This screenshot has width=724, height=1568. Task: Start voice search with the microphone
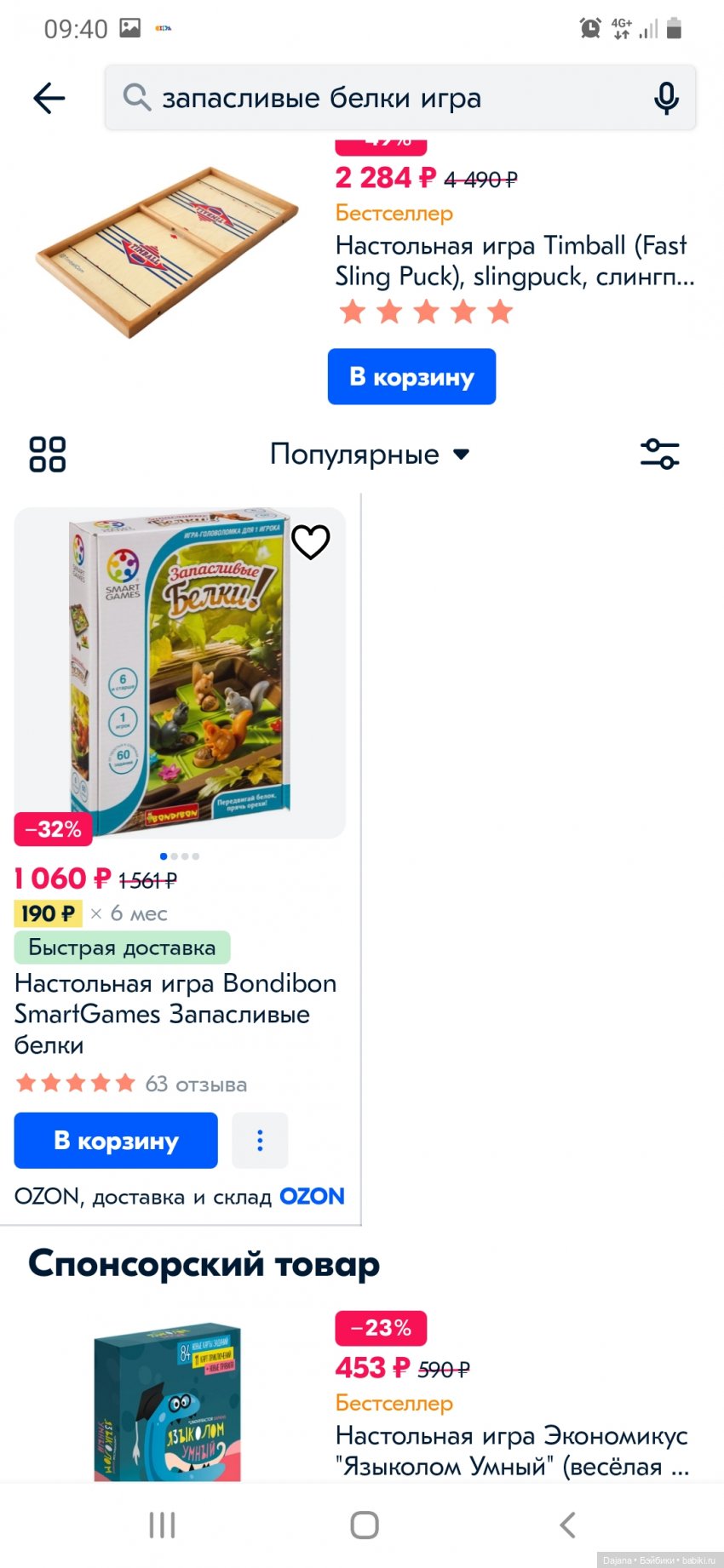pyautogui.click(x=666, y=99)
